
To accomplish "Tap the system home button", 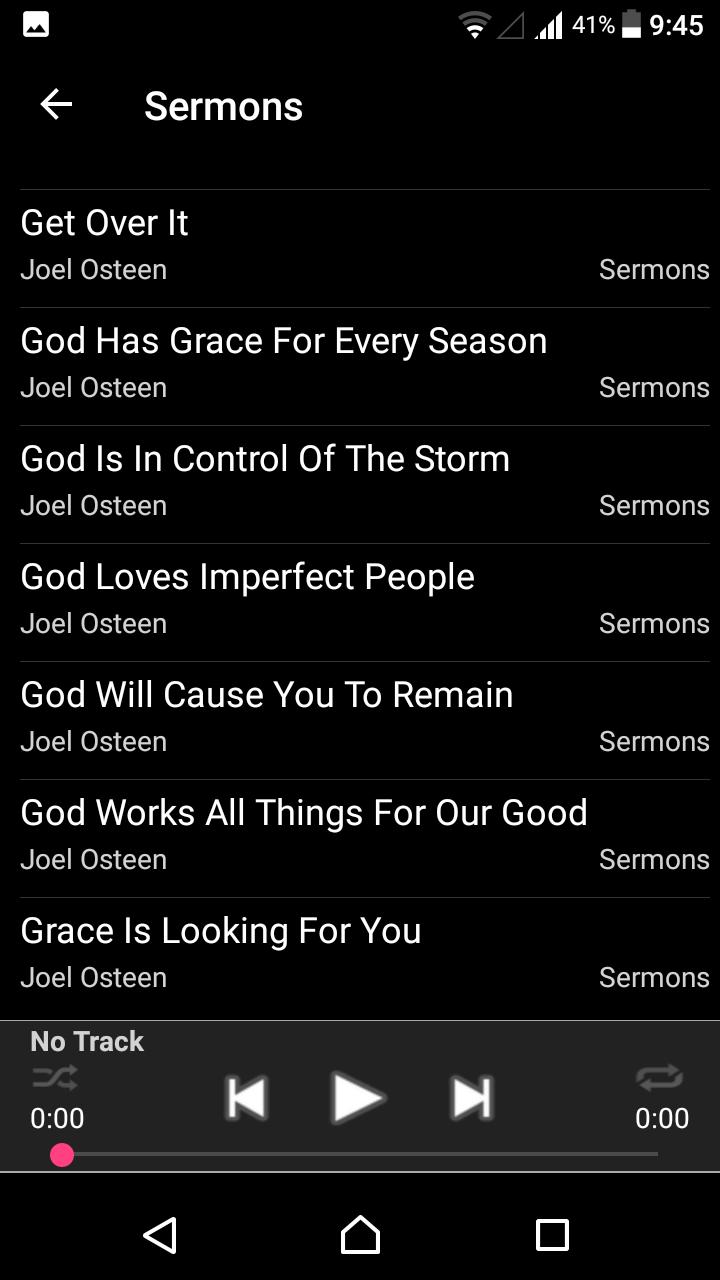I will (x=360, y=1235).
